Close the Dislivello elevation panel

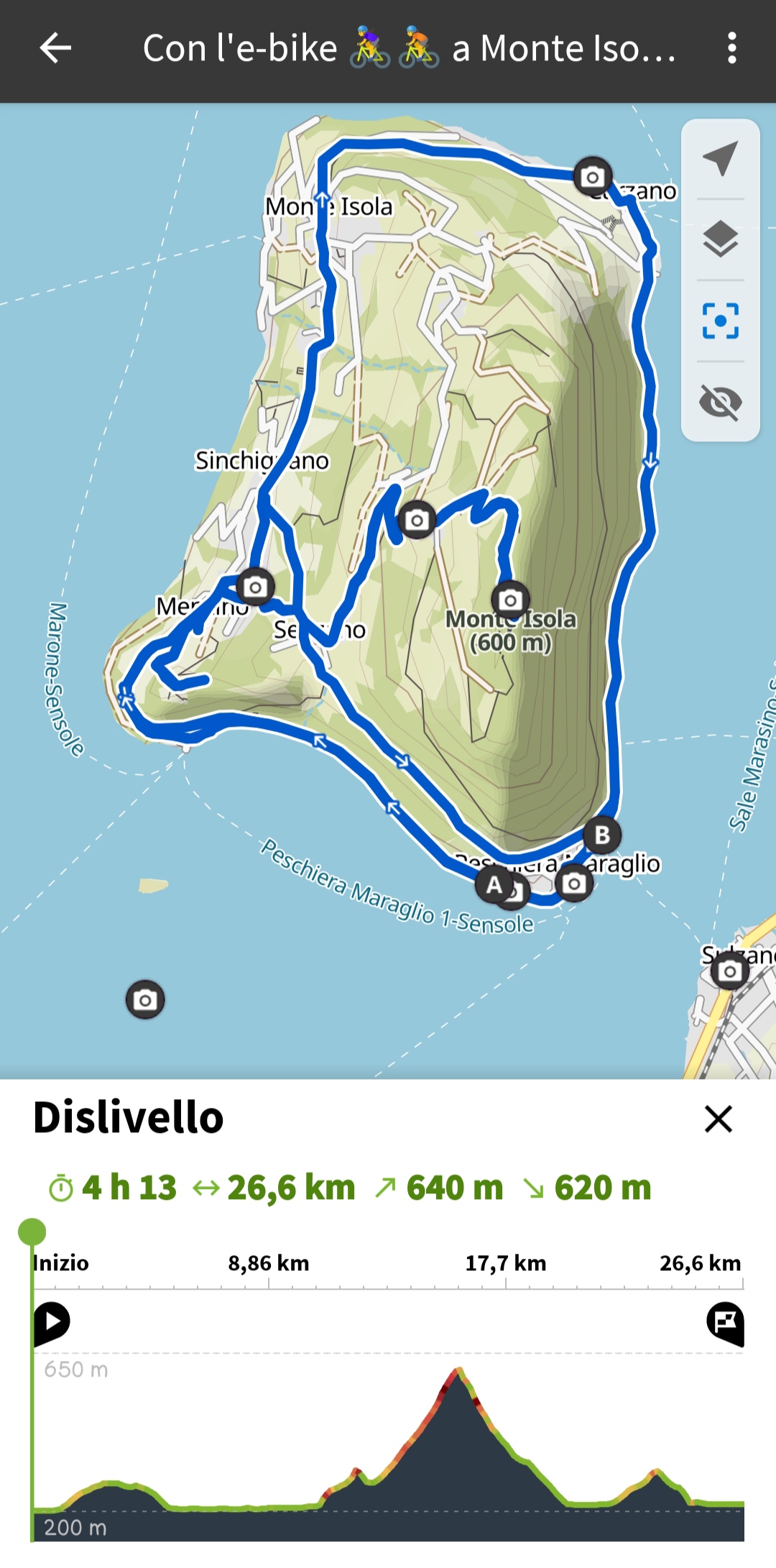tap(718, 1119)
